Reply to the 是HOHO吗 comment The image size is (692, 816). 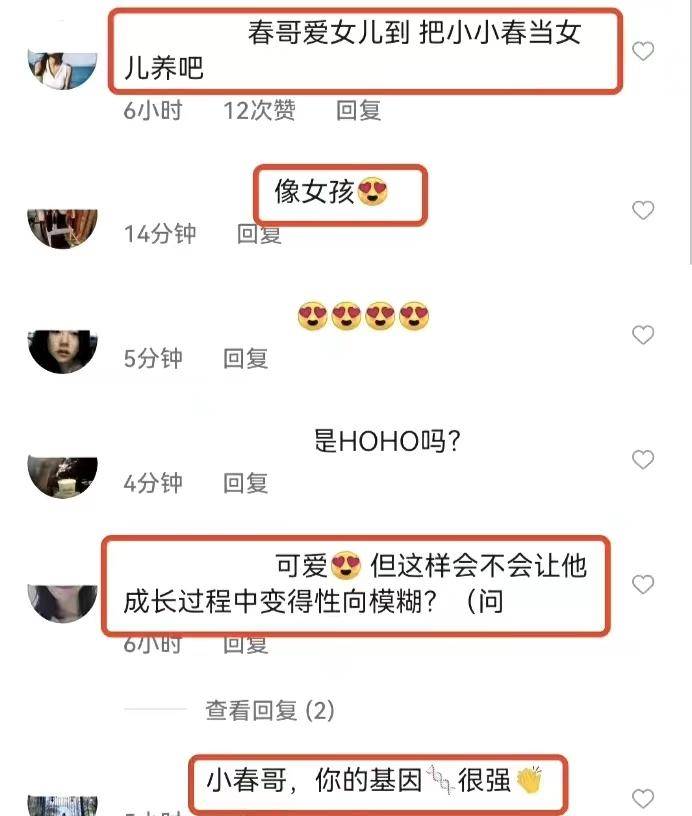(245, 483)
